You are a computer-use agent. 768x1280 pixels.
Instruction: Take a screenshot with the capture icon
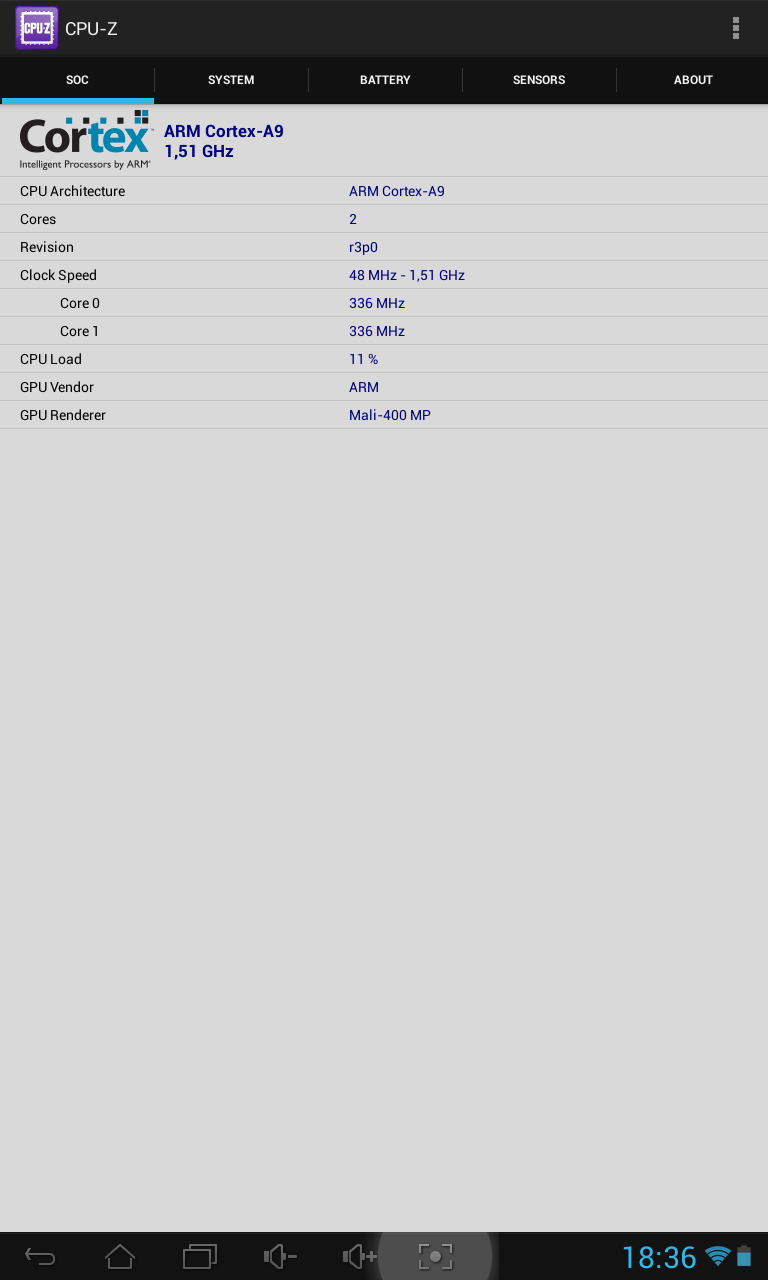tap(435, 1256)
